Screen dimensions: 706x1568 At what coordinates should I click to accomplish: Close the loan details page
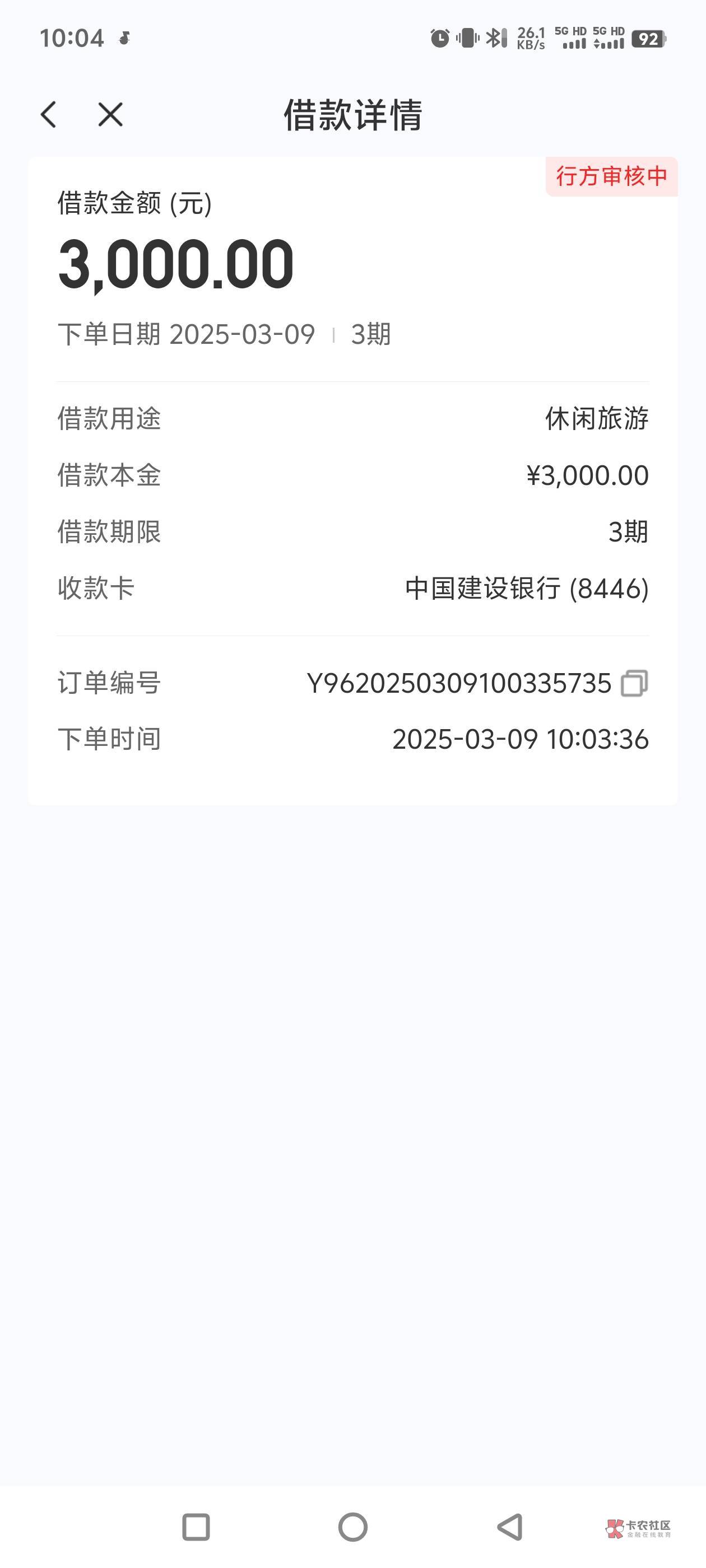click(110, 114)
